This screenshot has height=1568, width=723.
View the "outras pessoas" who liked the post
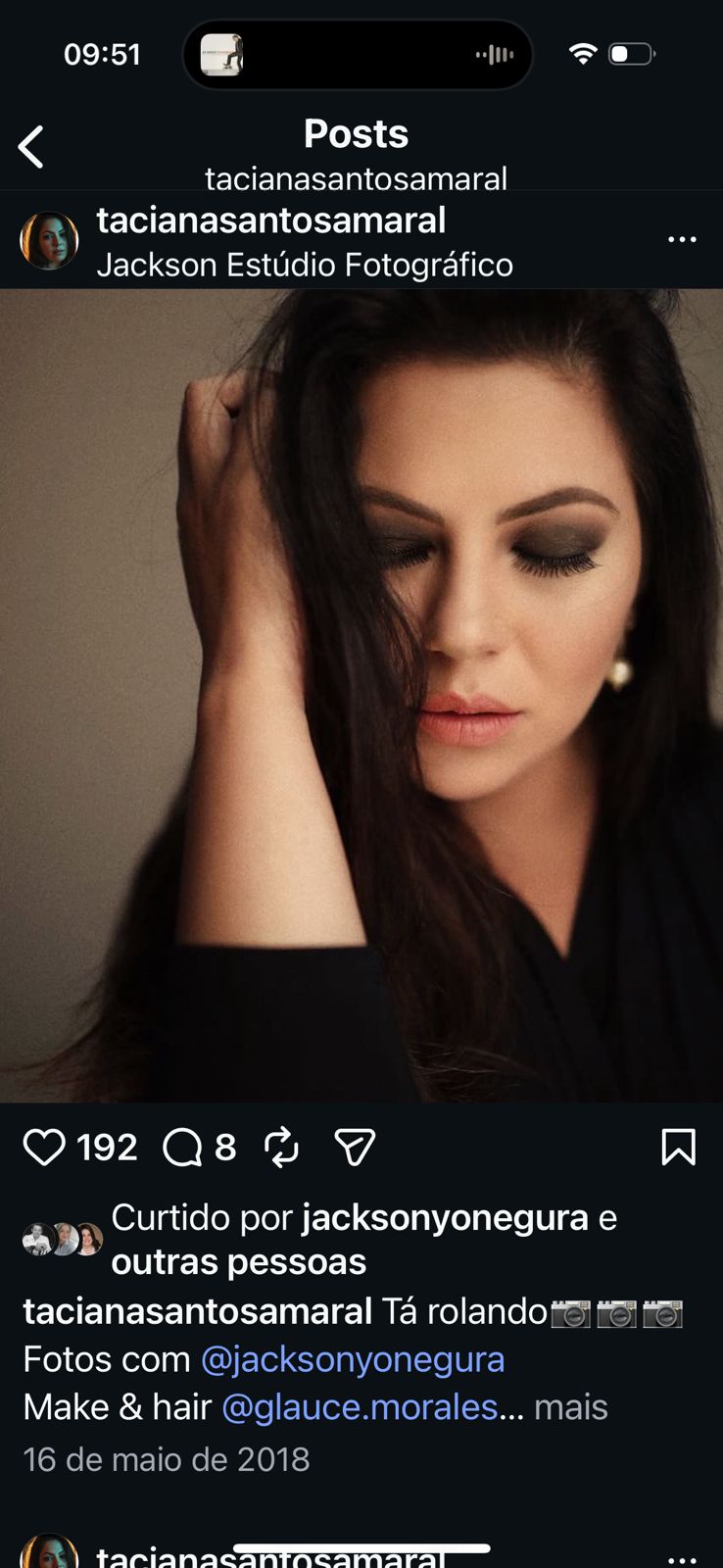click(238, 1262)
